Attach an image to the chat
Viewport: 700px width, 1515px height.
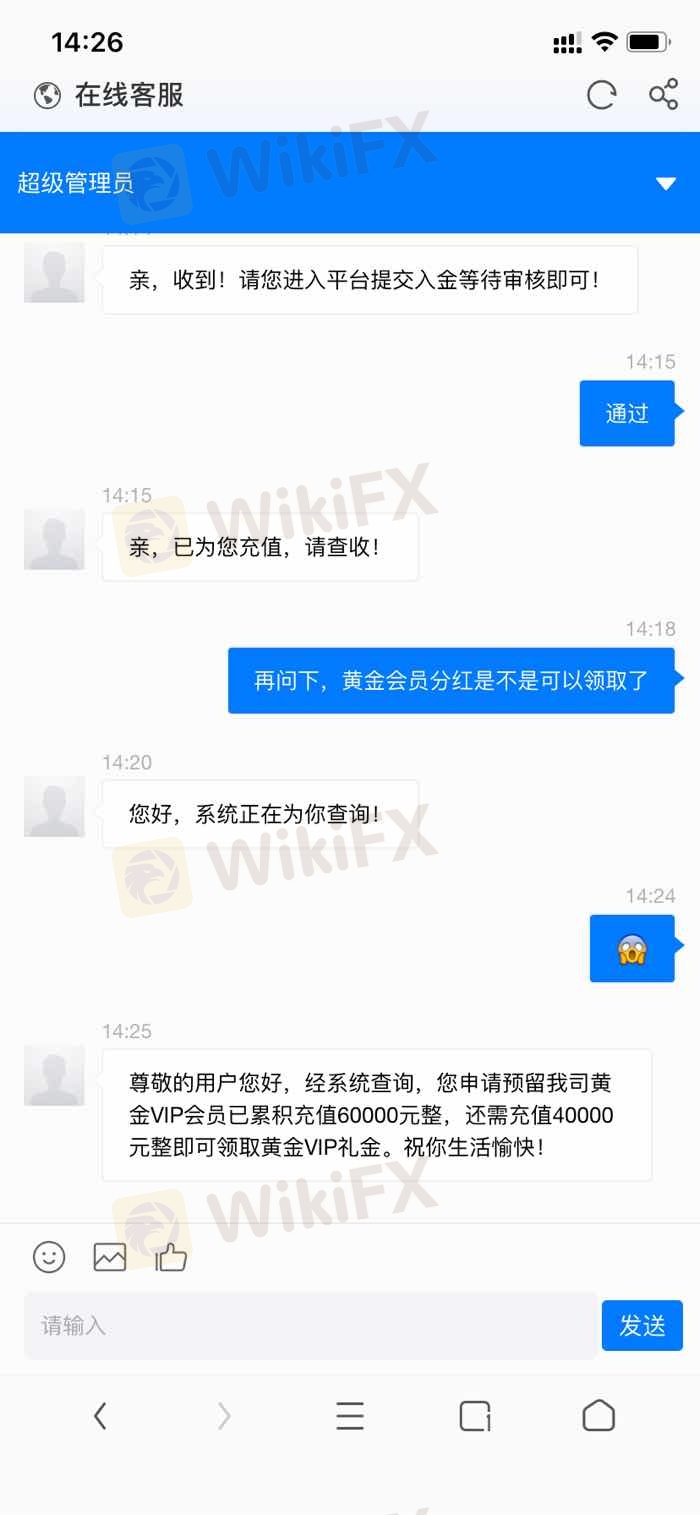pyautogui.click(x=110, y=1257)
